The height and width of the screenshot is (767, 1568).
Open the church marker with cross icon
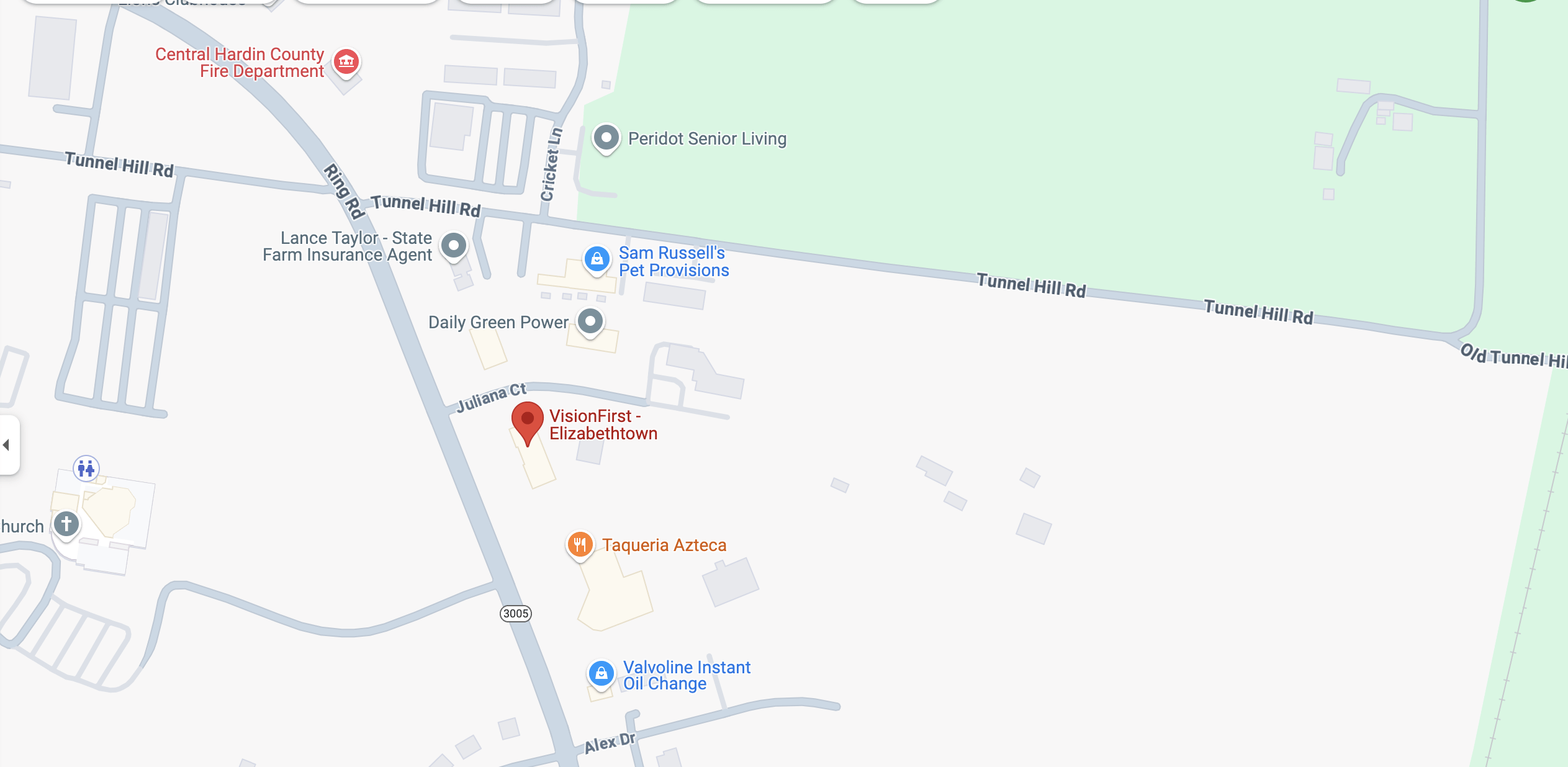coord(66,524)
